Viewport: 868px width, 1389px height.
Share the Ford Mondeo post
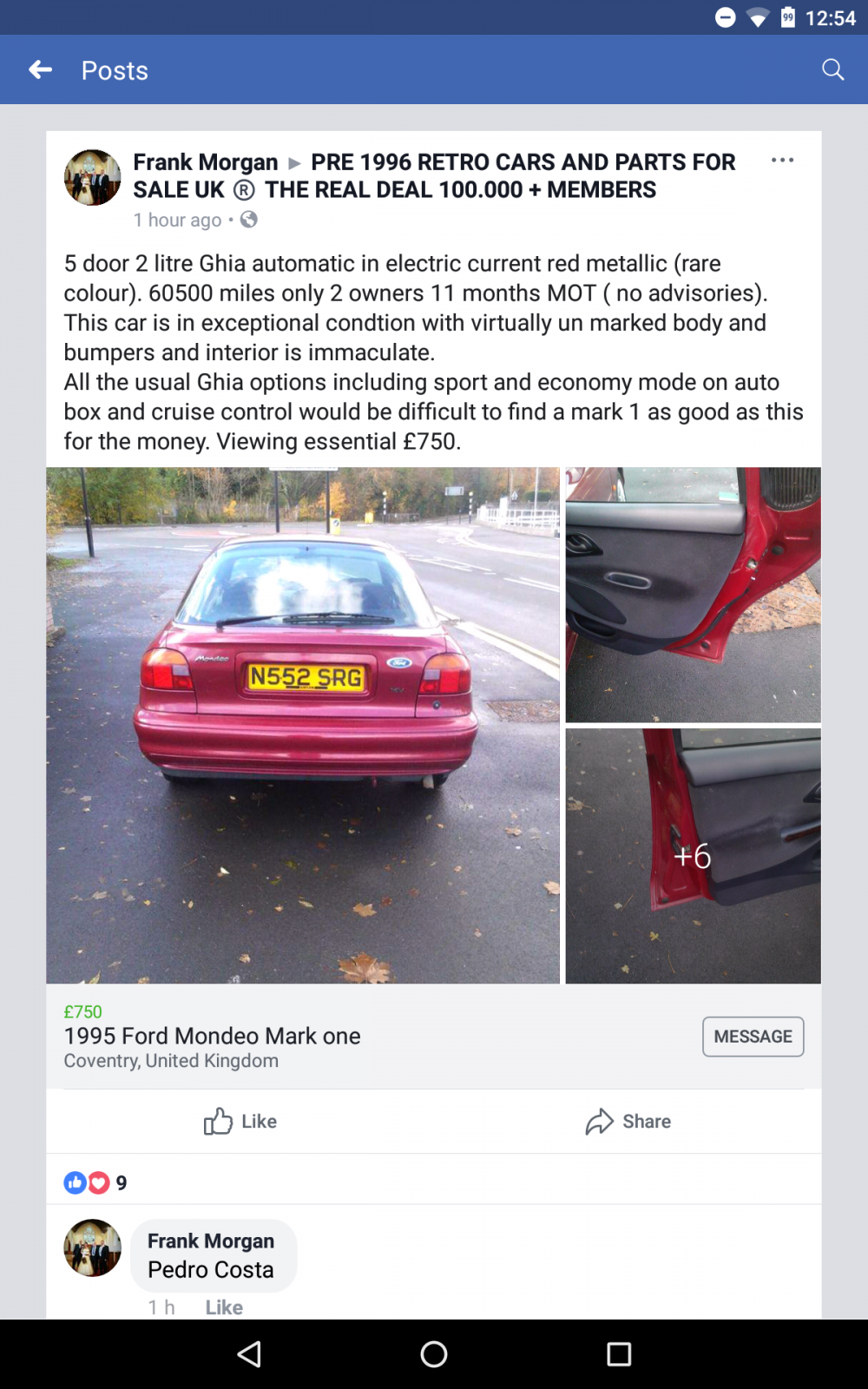click(x=628, y=1122)
